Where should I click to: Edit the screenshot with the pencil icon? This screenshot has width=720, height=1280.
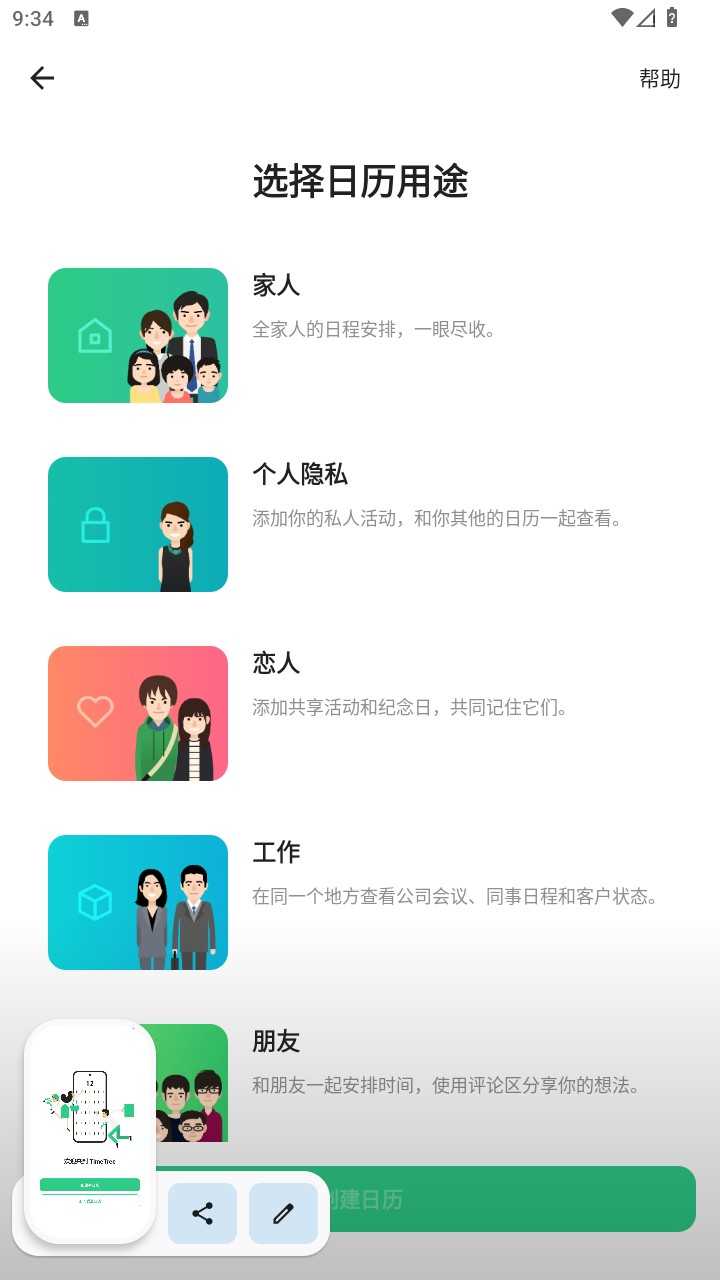[283, 1214]
